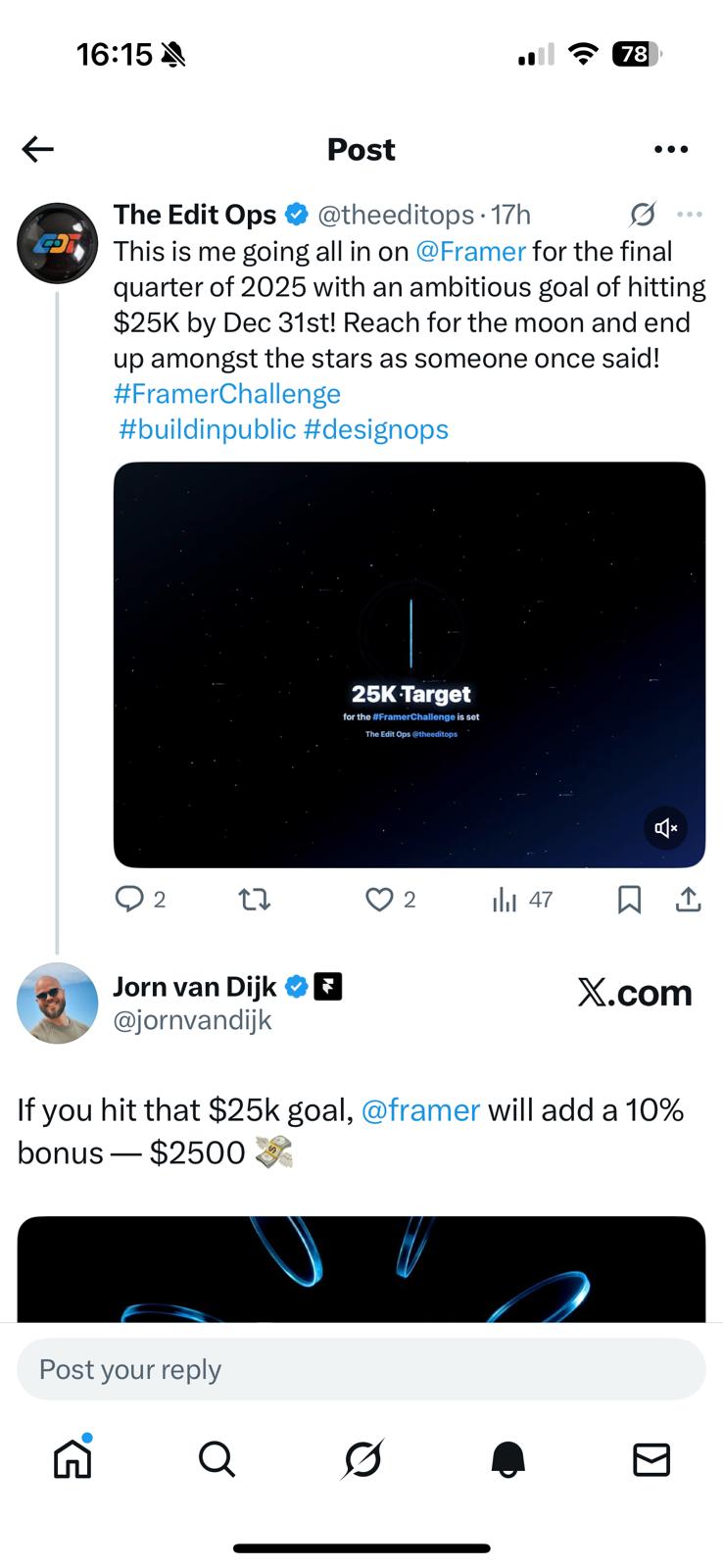Tap the Post your reply field
The image size is (723, 1568).
361,1369
